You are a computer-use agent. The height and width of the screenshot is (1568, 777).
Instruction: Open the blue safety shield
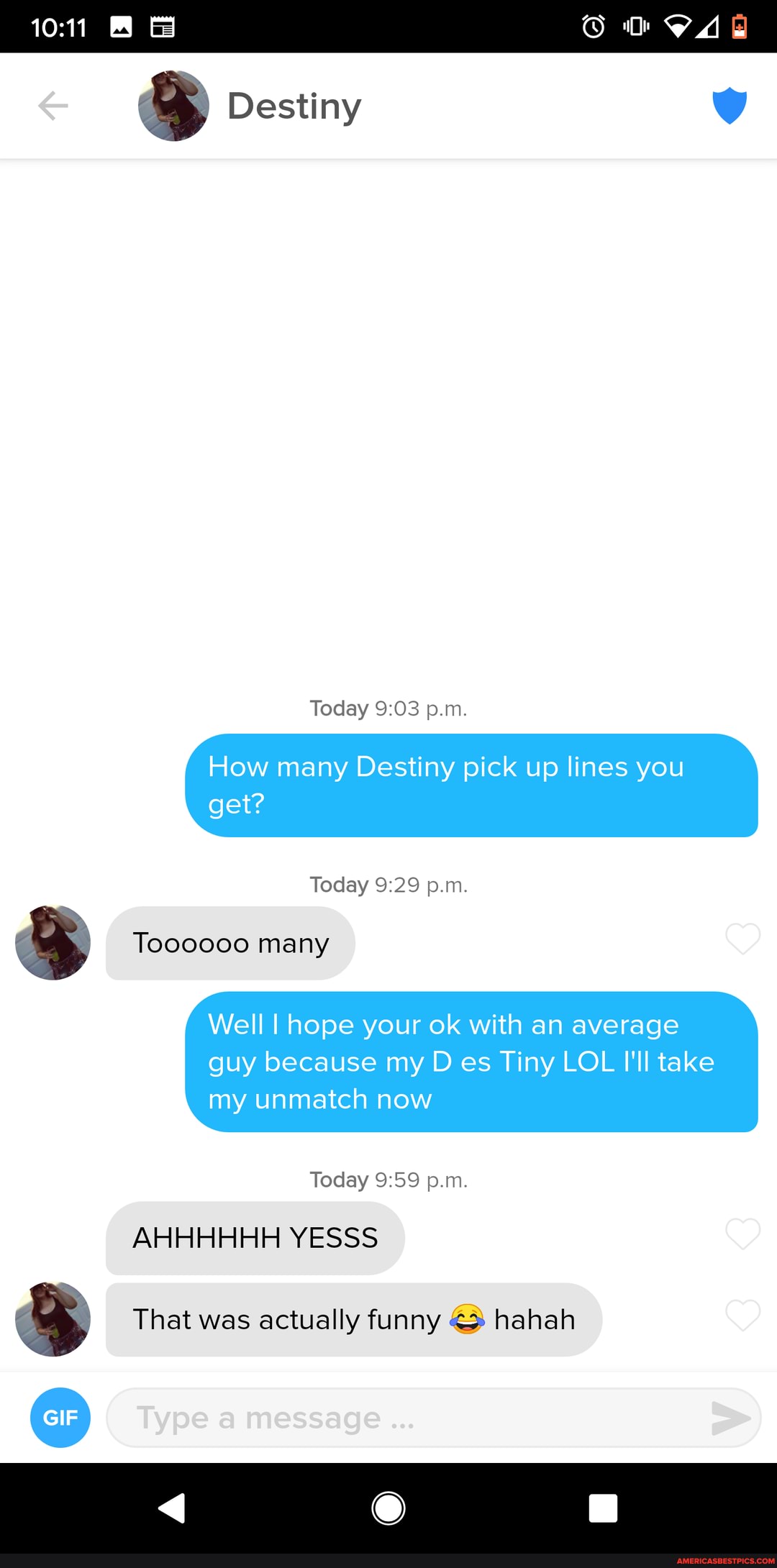(x=730, y=106)
